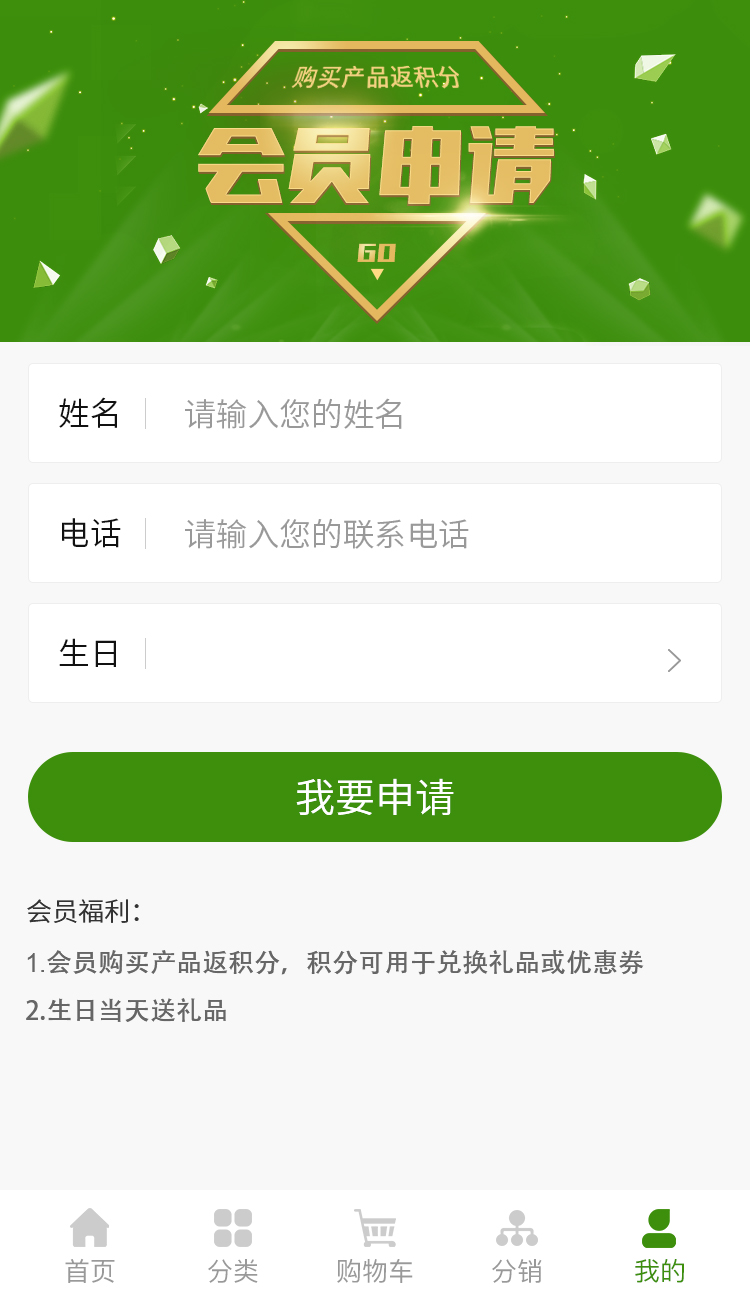750x1300 pixels.
Task: Switch to the 分销 distribution tab
Action: 517,1245
